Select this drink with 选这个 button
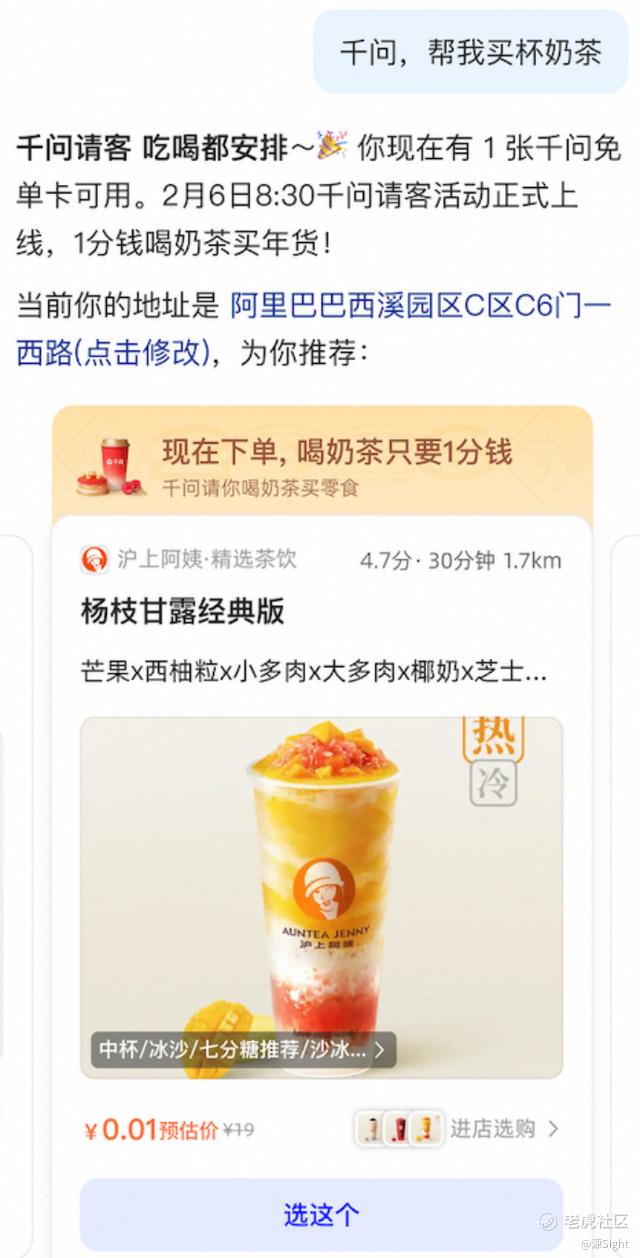The image size is (640, 1258). (x=321, y=1214)
